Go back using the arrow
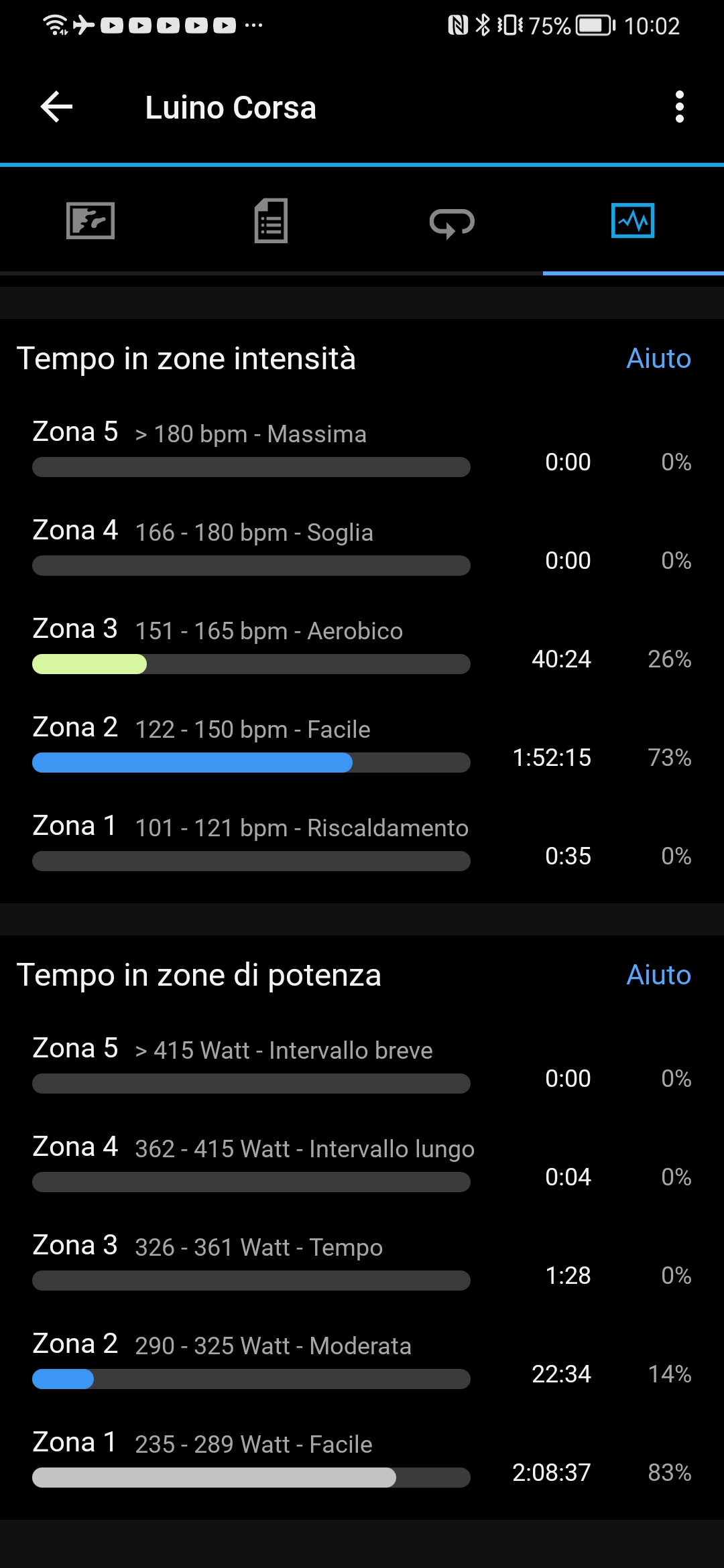Image resolution: width=724 pixels, height=1568 pixels. [56, 107]
